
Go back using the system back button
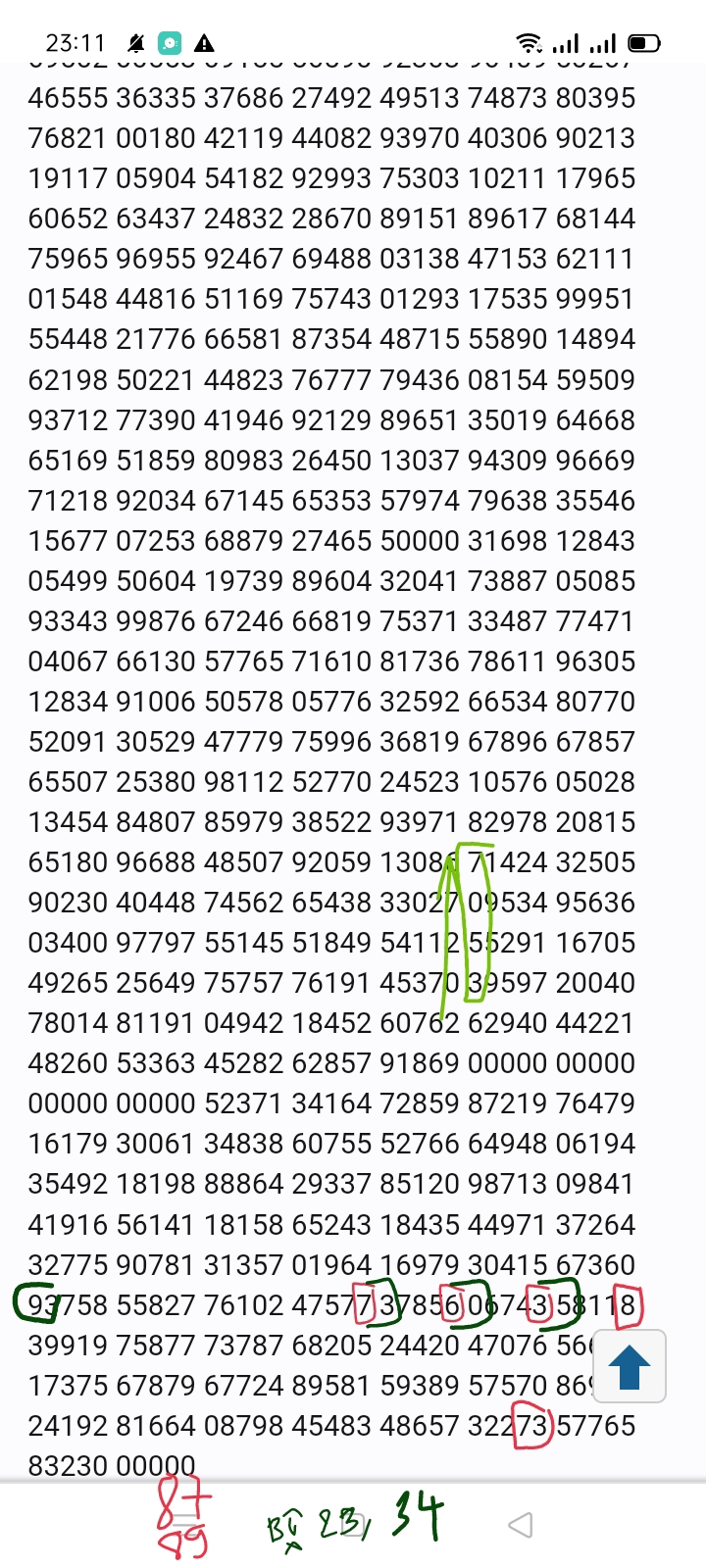click(x=521, y=1525)
